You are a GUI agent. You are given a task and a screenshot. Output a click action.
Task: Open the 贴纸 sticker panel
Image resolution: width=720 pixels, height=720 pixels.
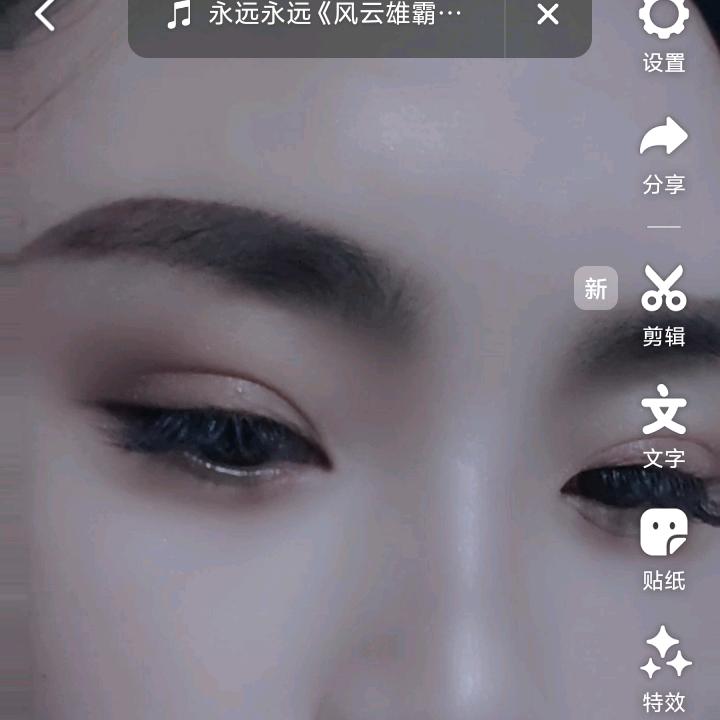pyautogui.click(x=664, y=548)
